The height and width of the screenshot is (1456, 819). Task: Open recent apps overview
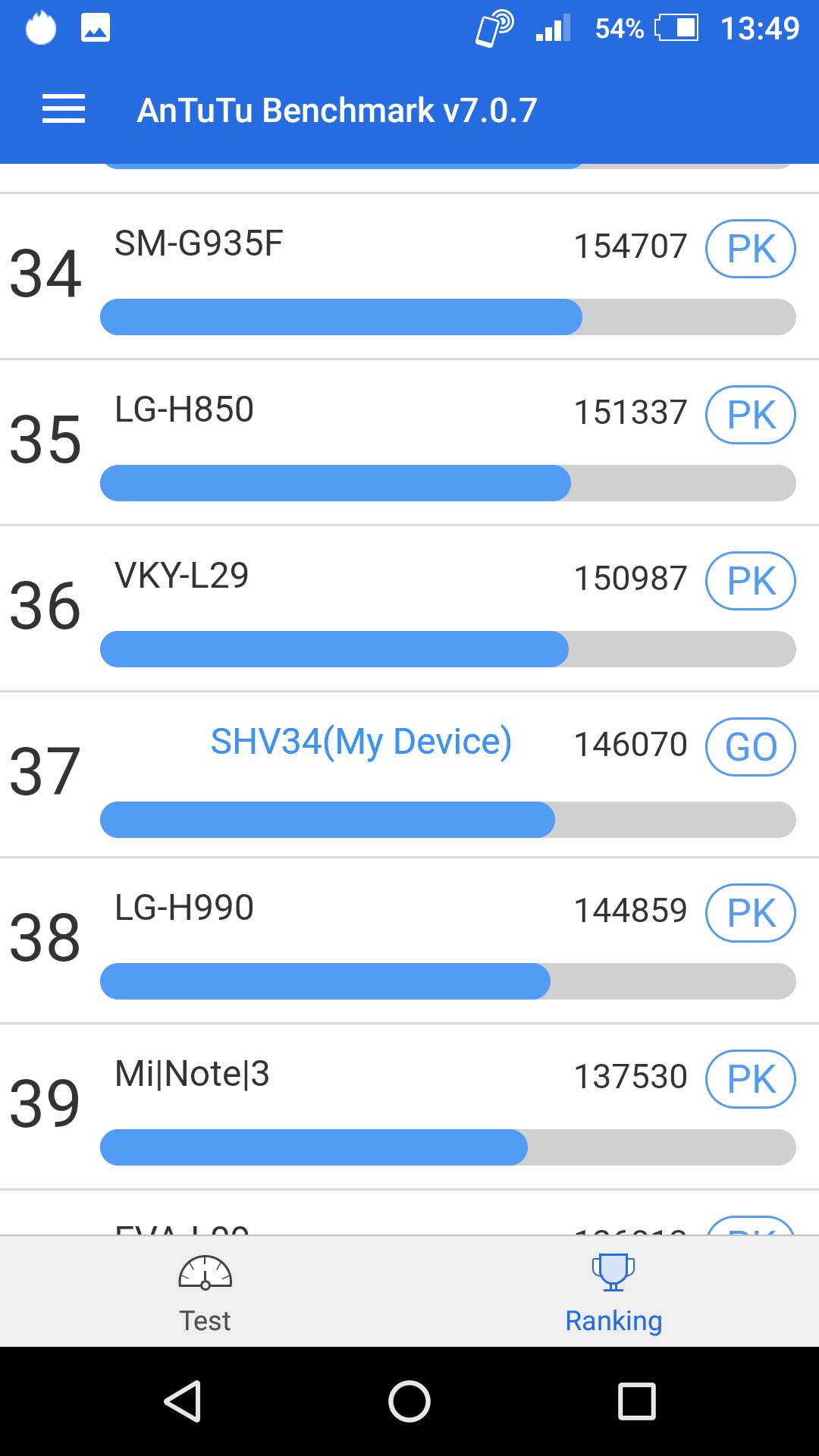coord(636,1401)
